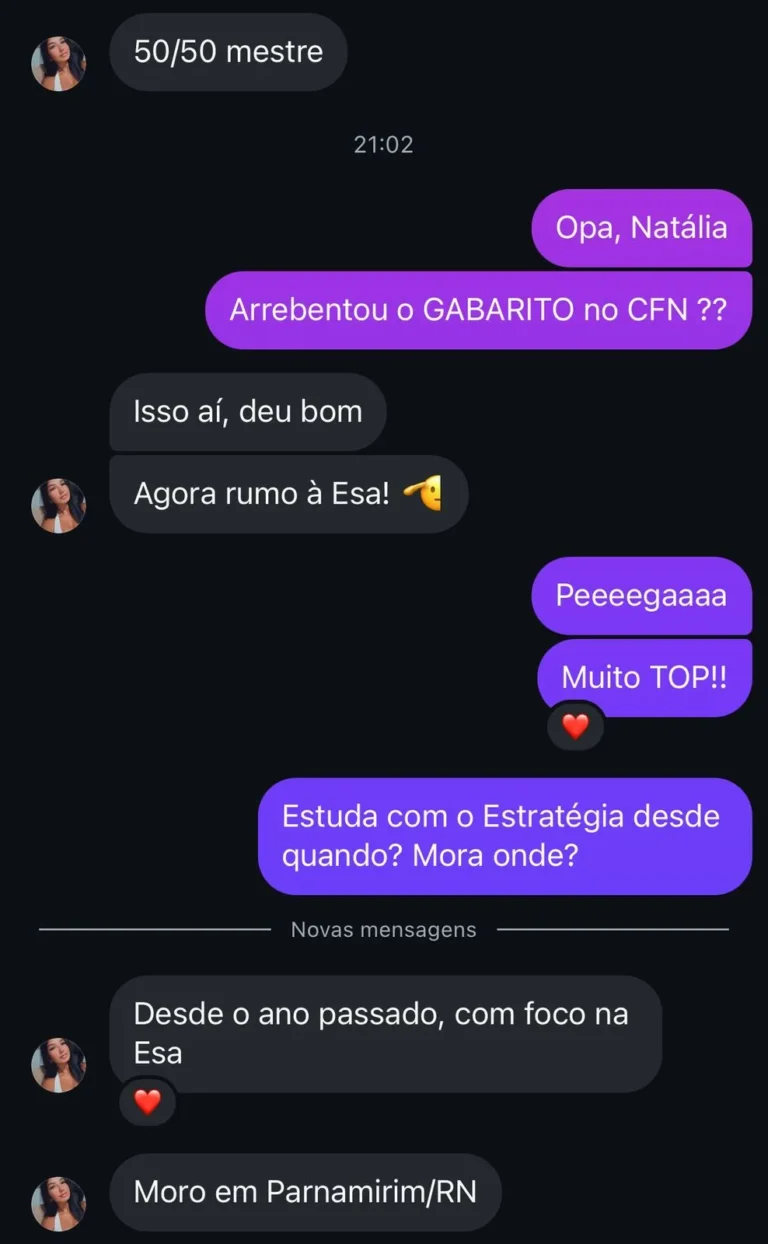View heart reaction on "Desde o ano passado" message
Image resolution: width=768 pixels, height=1244 pixels.
click(147, 1102)
